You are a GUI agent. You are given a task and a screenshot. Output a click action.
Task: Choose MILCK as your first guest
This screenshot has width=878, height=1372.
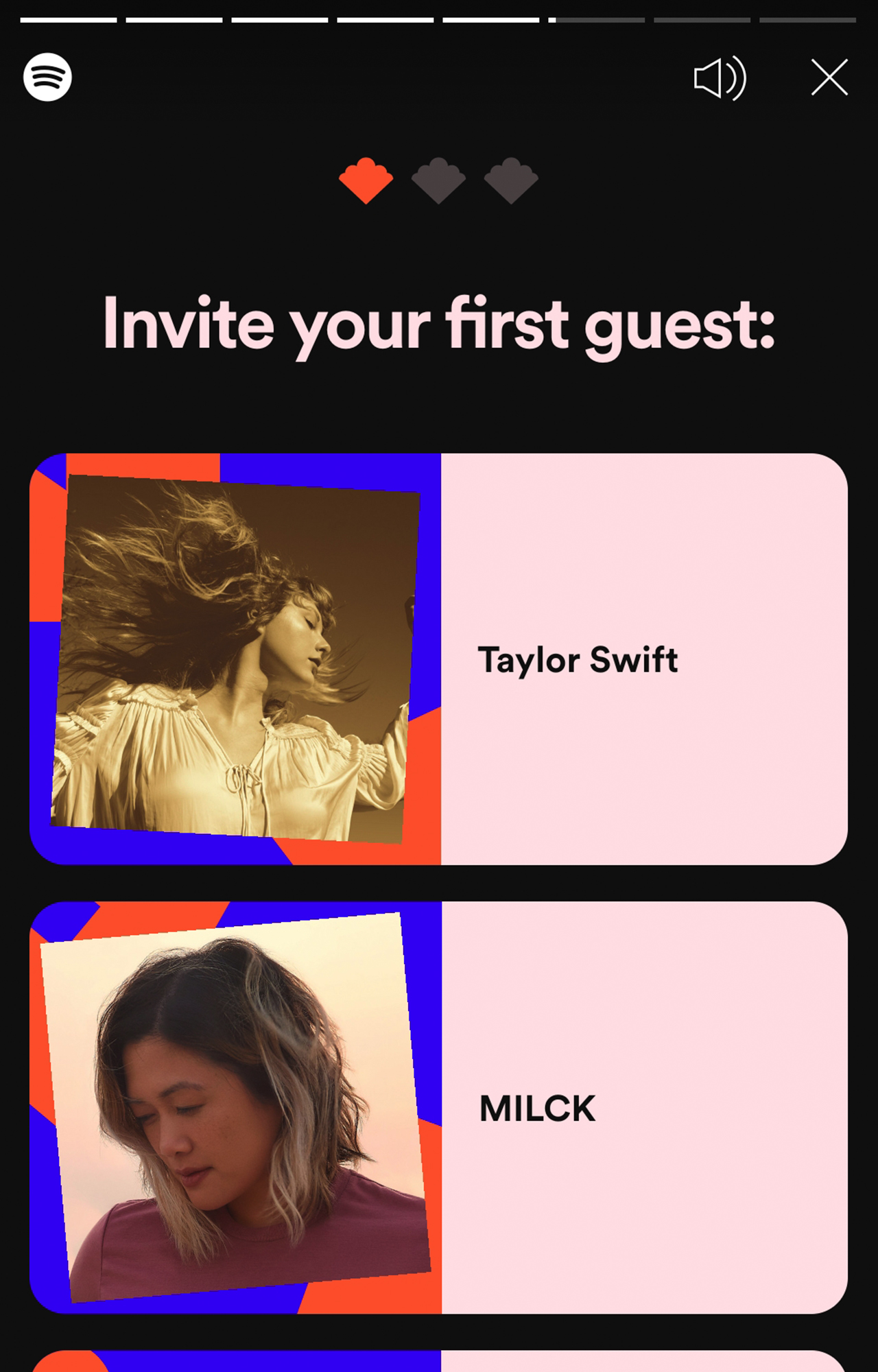(439, 1107)
